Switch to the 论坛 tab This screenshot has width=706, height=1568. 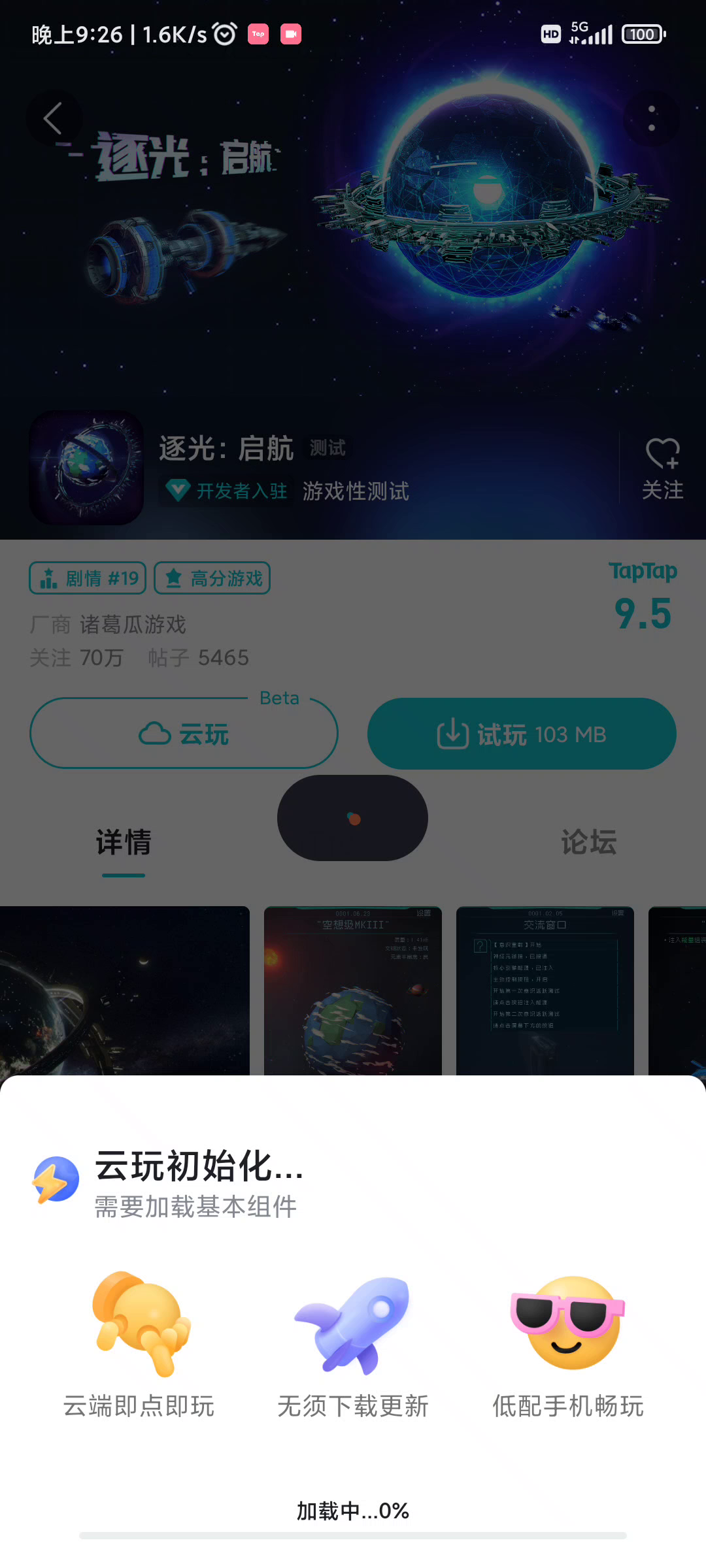pos(588,842)
